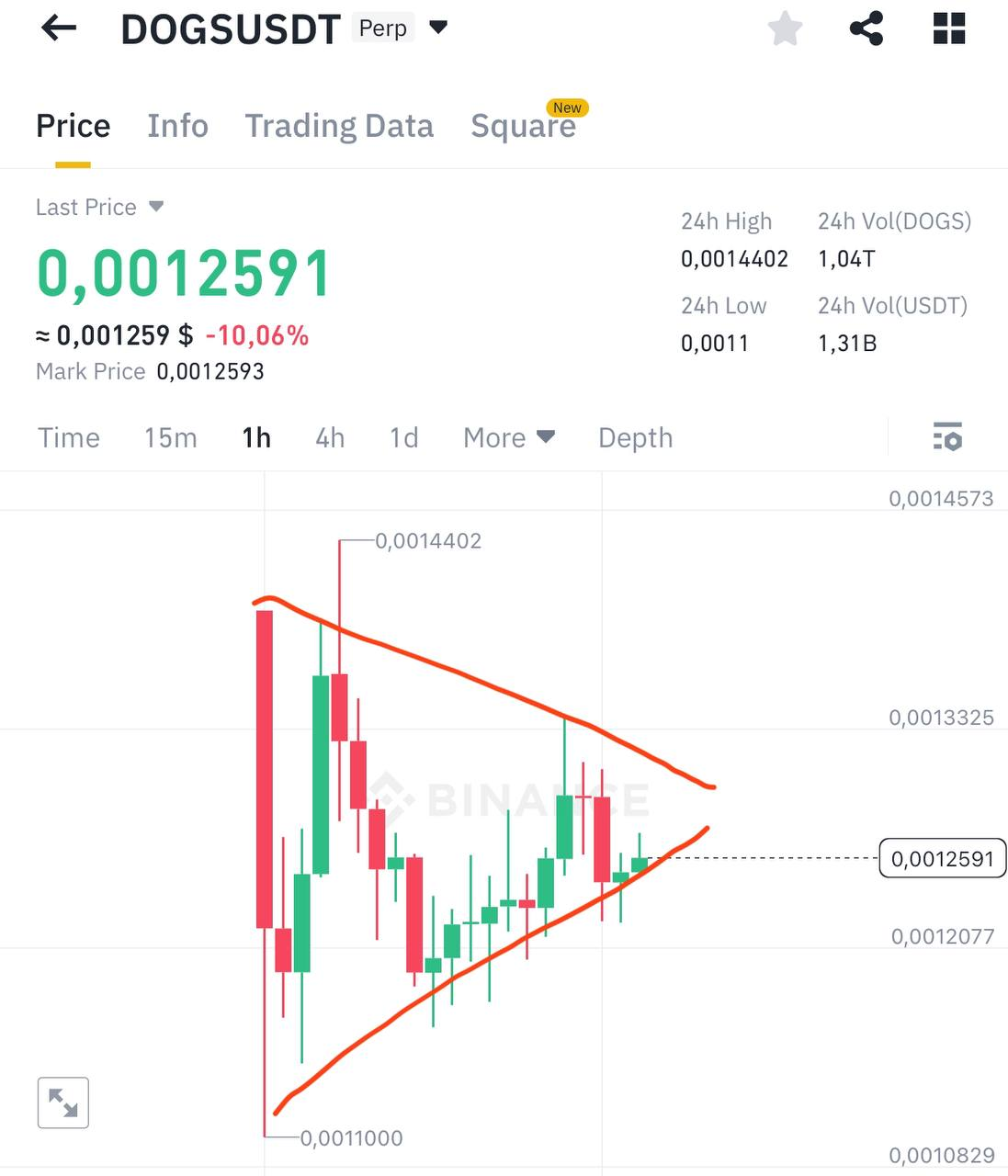Select the Time chart view
Viewport: 1008px width, 1176px height.
click(69, 437)
